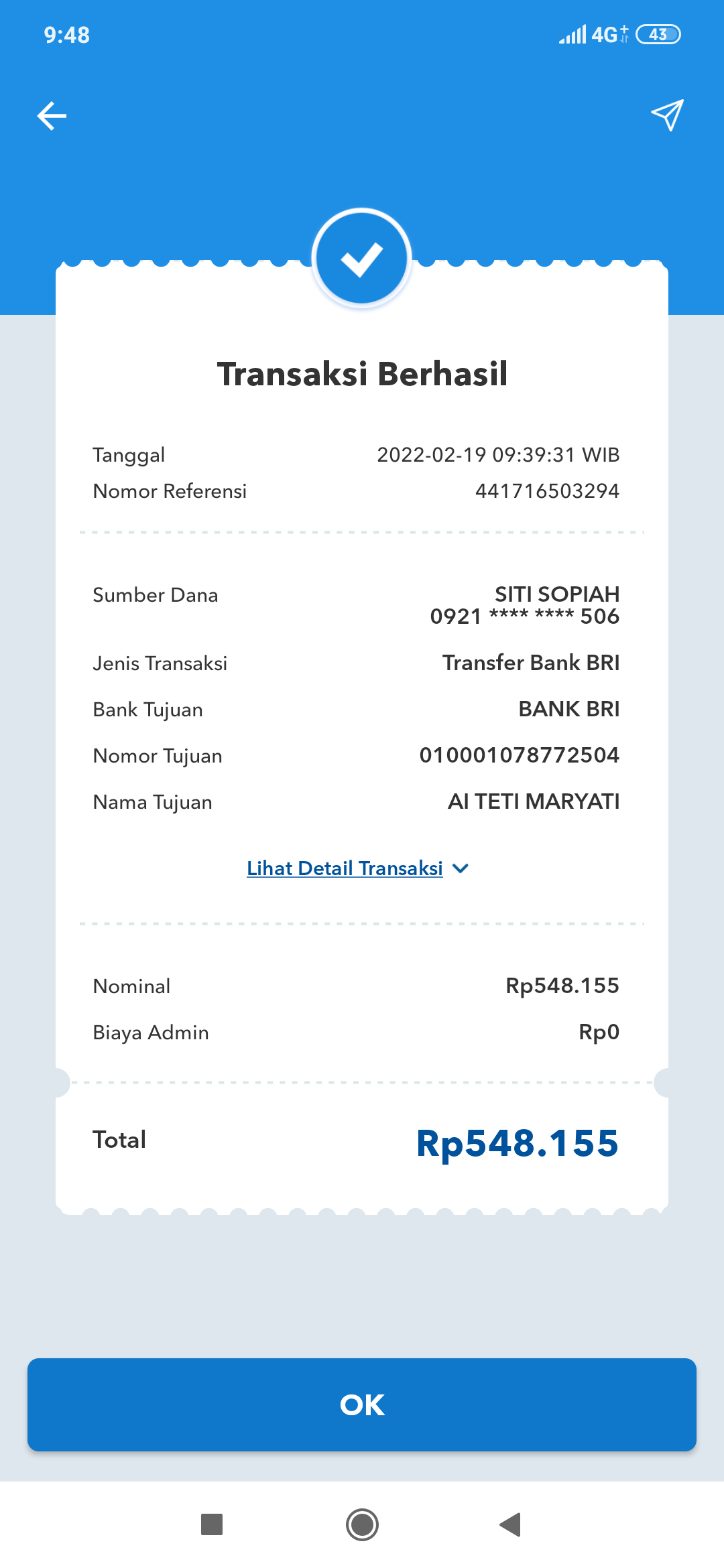This screenshot has height=1568, width=724.
Task: Open recent apps from navigation bar
Action: pyautogui.click(x=212, y=1524)
